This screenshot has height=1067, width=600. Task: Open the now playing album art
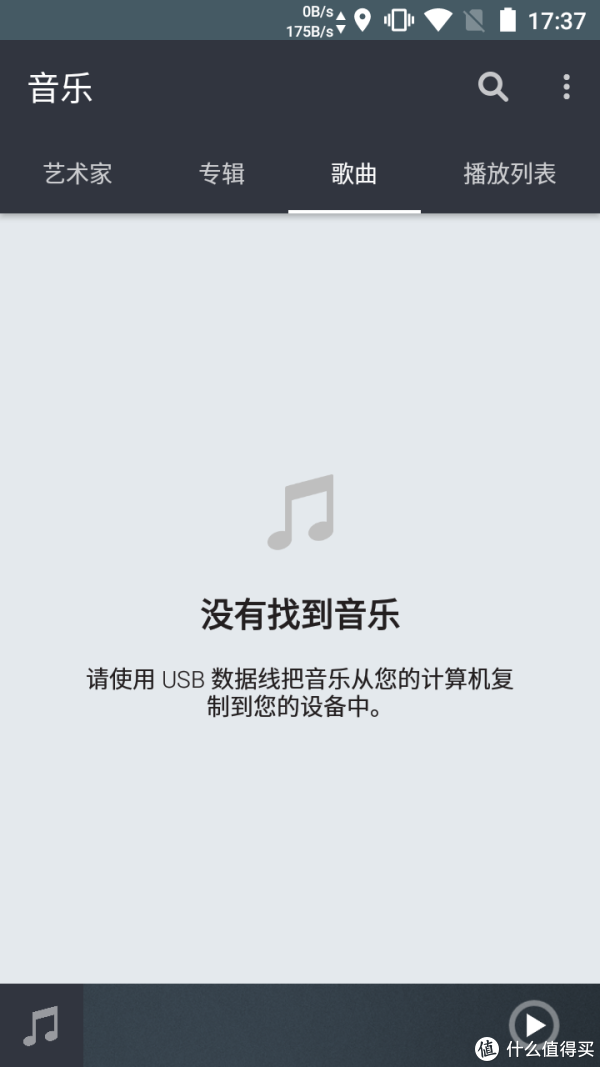(41, 1025)
